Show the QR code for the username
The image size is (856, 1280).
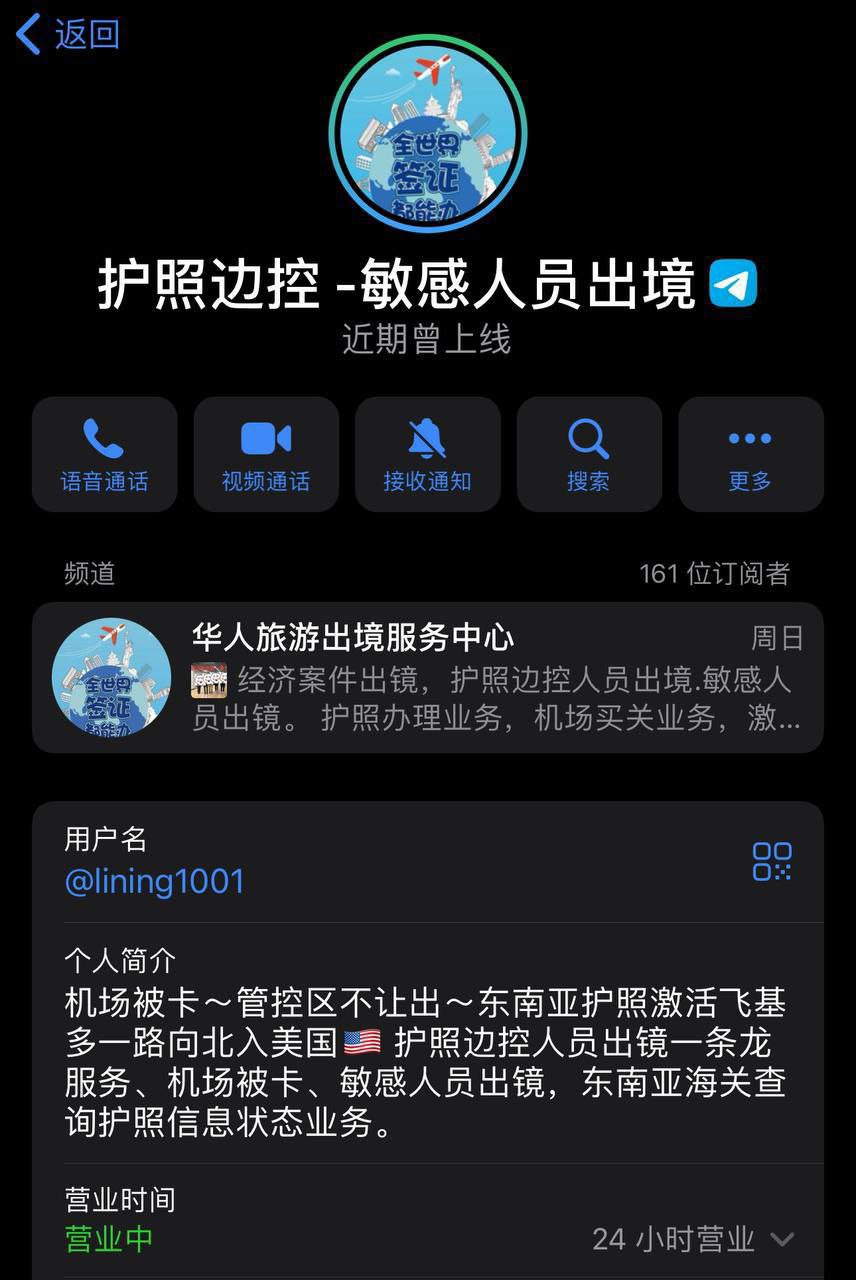point(771,861)
